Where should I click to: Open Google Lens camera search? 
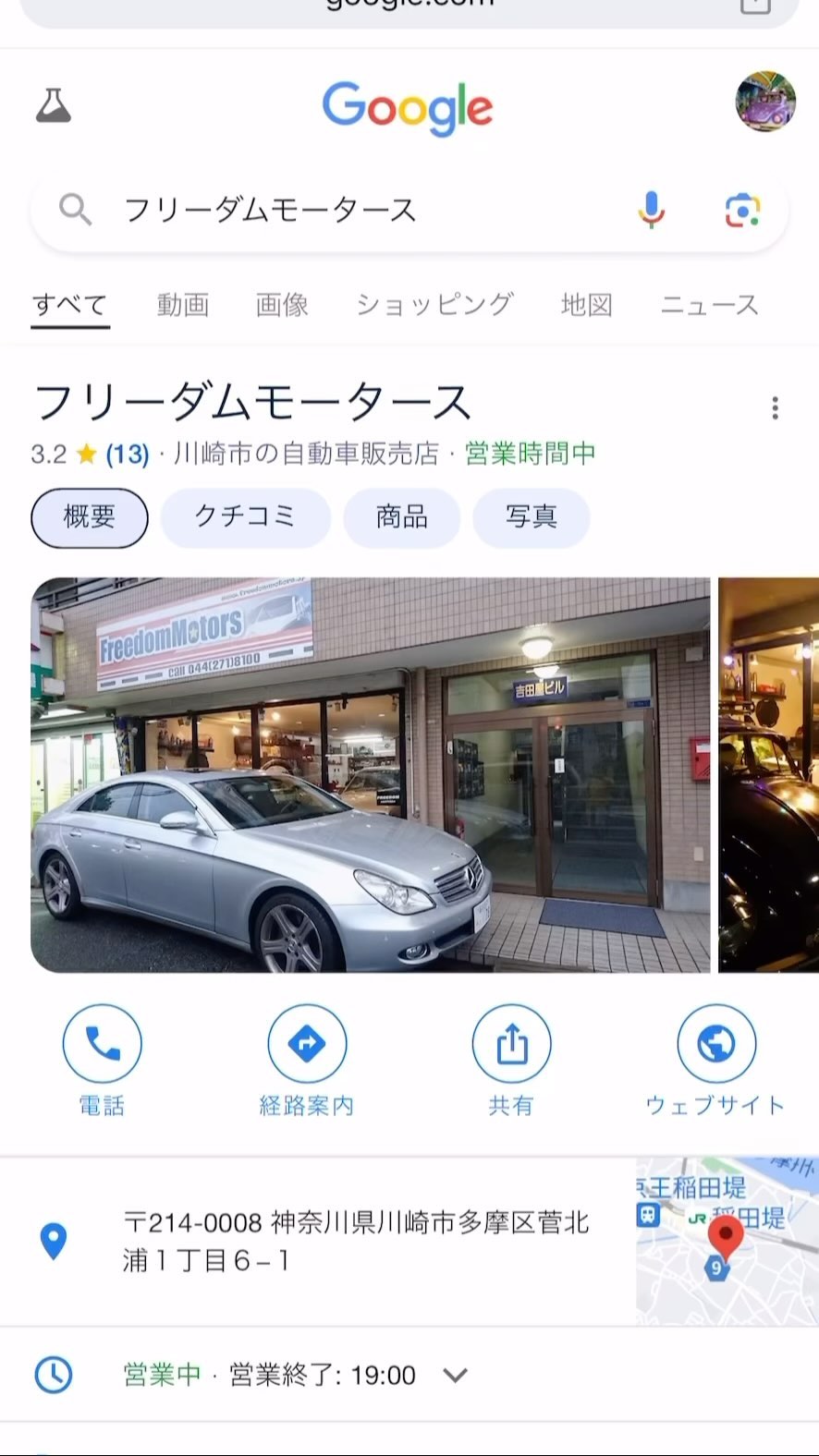click(742, 211)
